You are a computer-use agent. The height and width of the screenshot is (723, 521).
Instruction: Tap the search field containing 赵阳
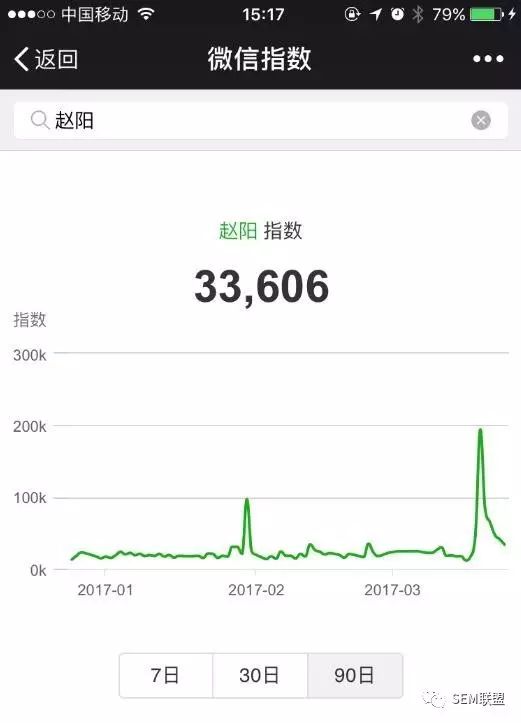tap(260, 121)
